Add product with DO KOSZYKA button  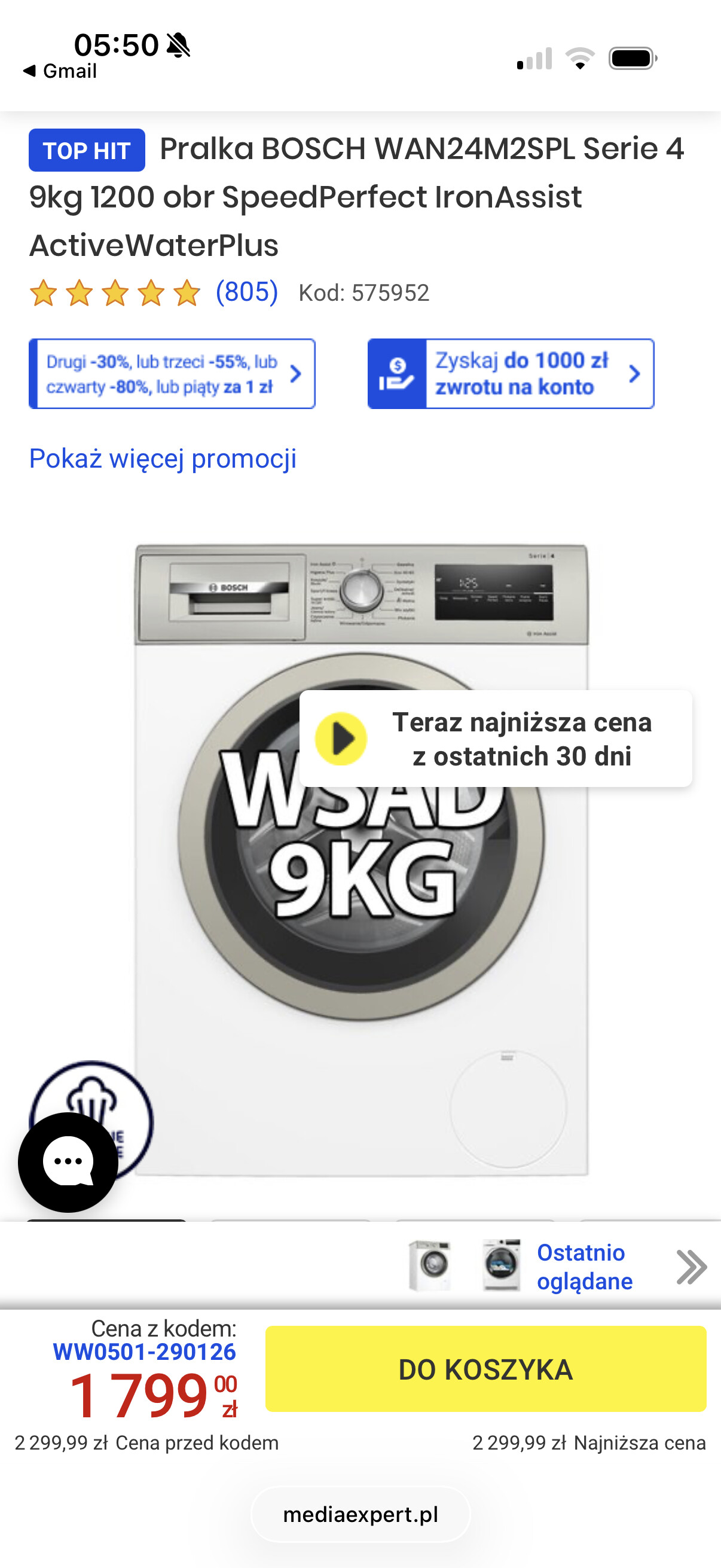point(485,1369)
